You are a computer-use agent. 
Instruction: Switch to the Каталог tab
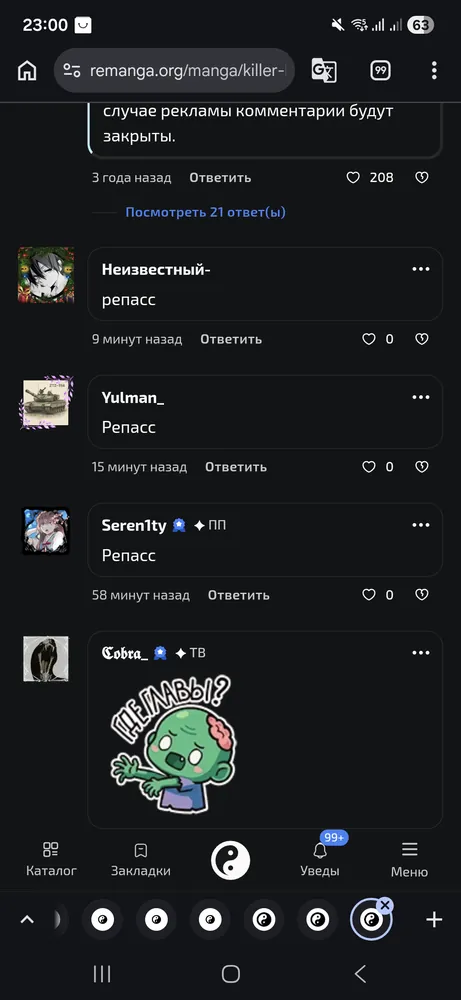[x=51, y=859]
